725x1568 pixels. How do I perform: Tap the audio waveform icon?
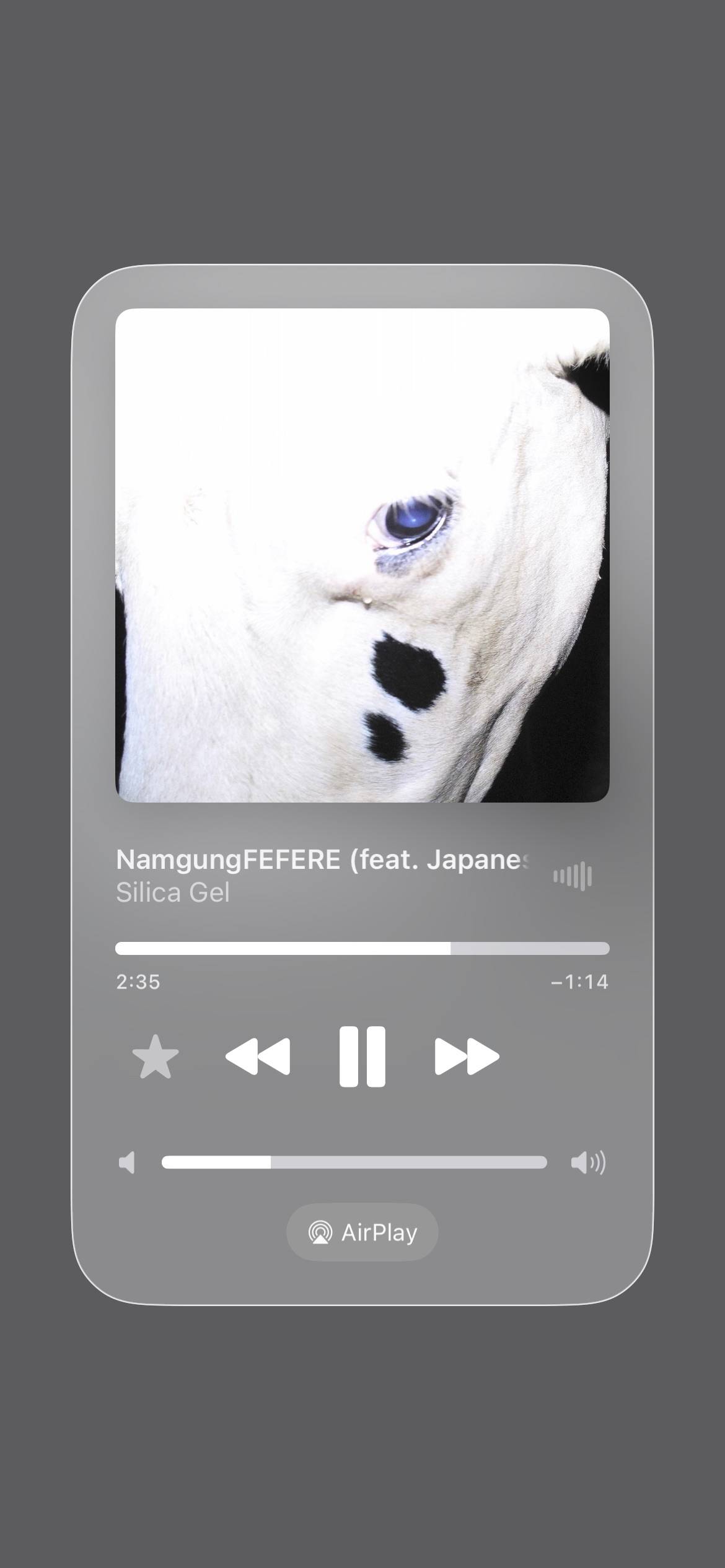click(x=573, y=876)
